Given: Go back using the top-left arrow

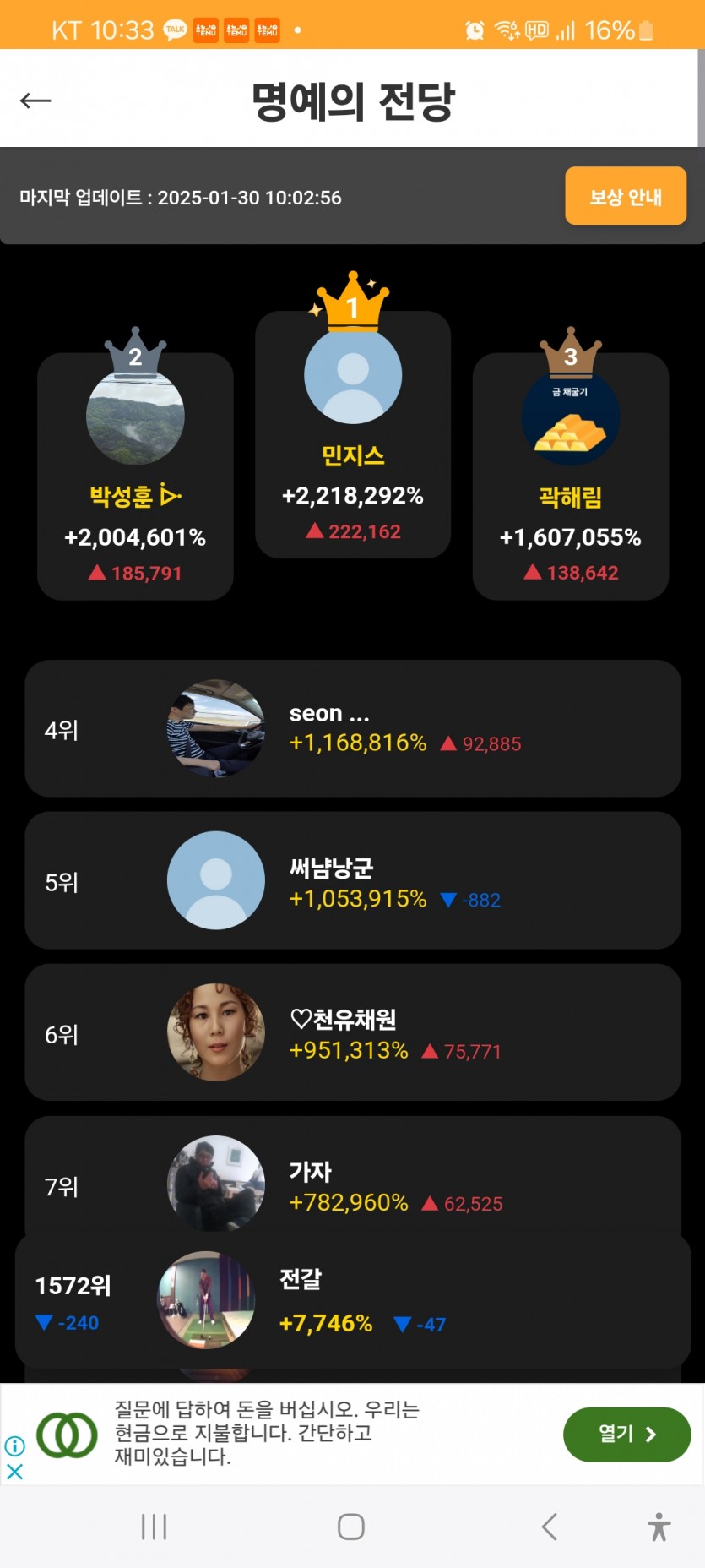Looking at the screenshot, I should coord(35,101).
